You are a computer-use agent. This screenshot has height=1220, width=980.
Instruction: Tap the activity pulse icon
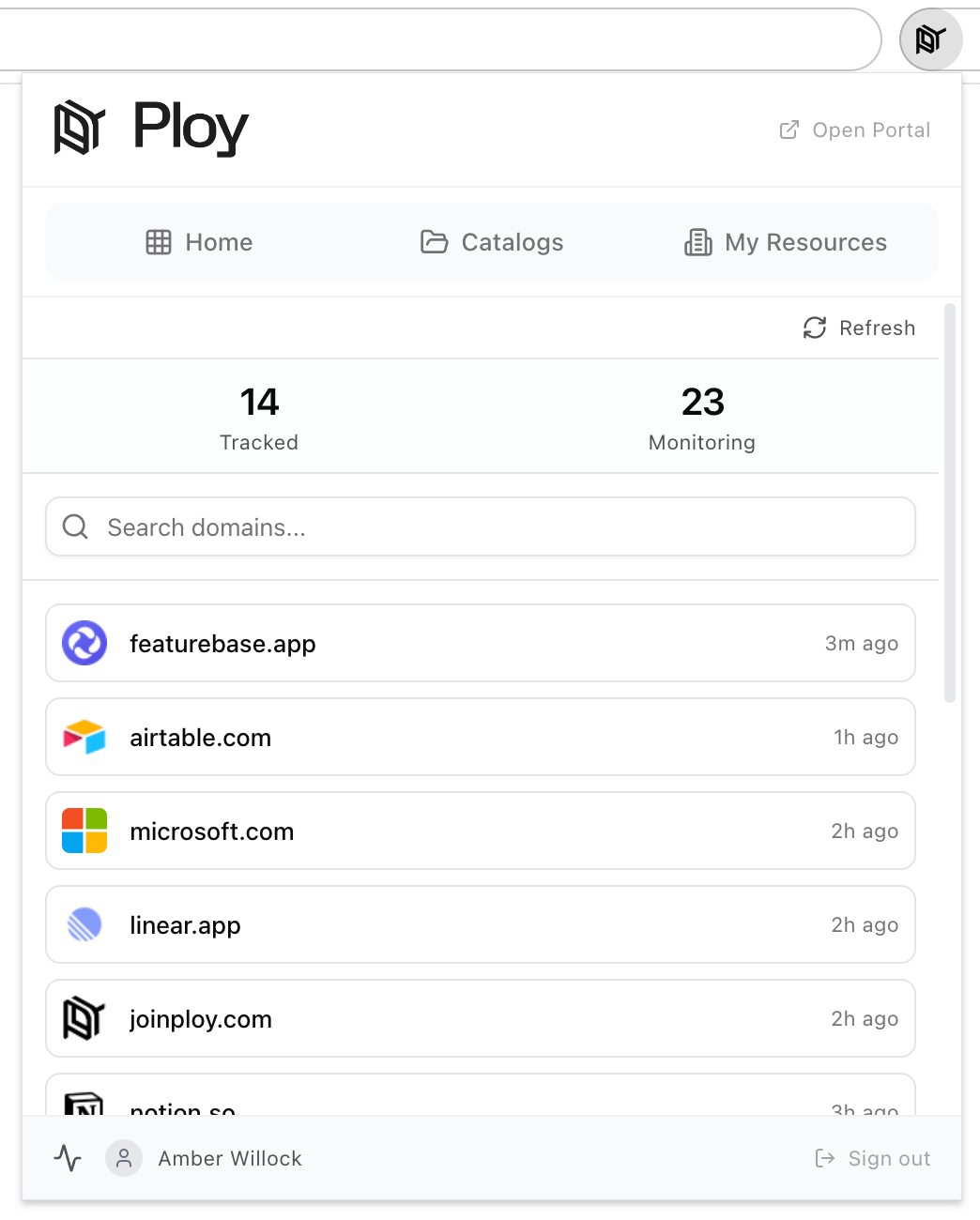tap(68, 1158)
